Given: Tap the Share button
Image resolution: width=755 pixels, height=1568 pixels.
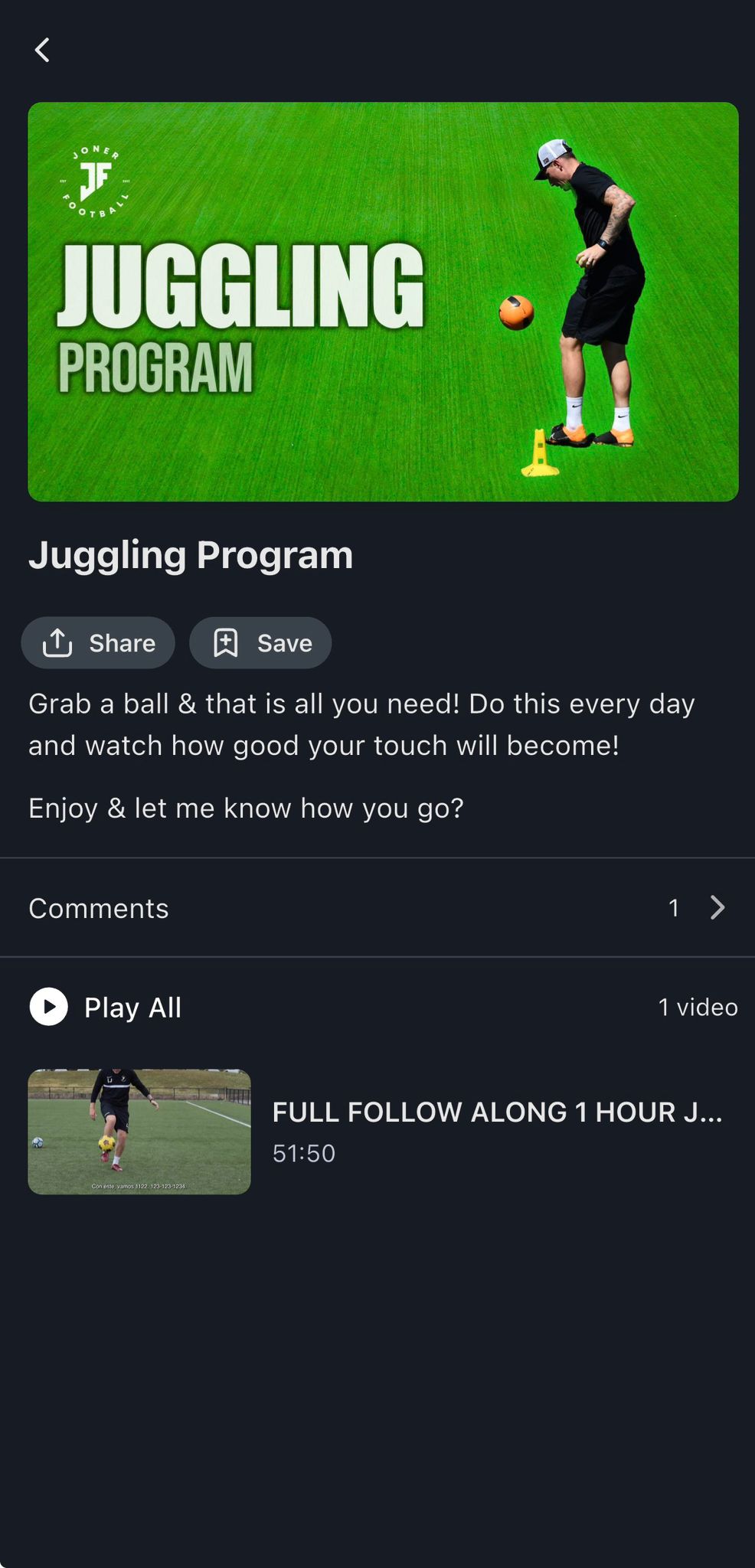Looking at the screenshot, I should click(x=98, y=642).
